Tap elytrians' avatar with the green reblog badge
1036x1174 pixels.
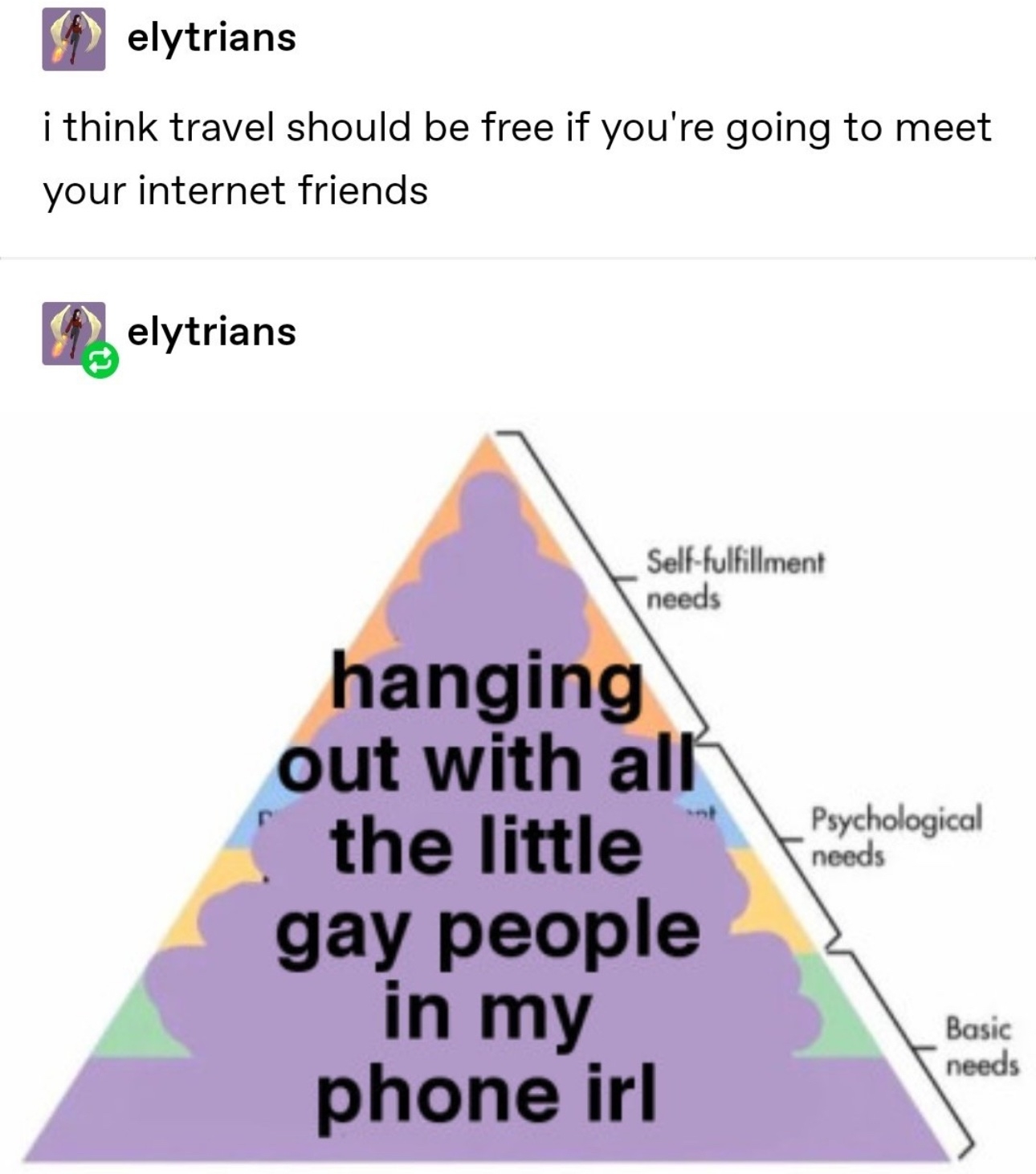pos(73,333)
